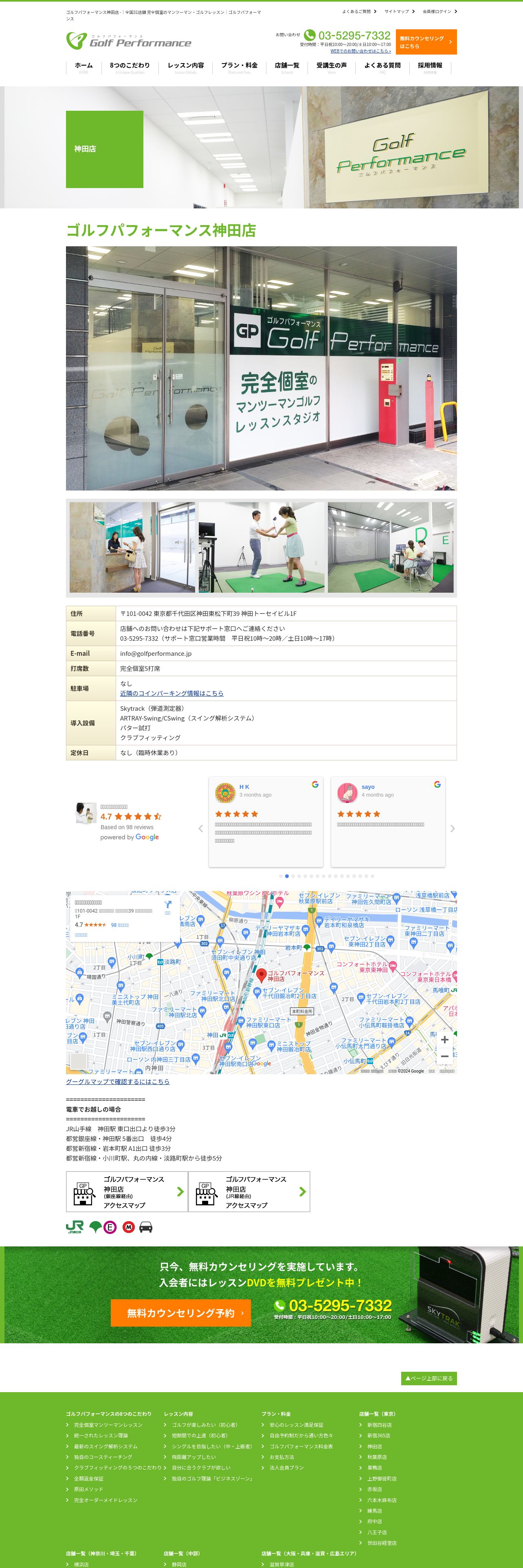The image size is (523, 1568).
Task: Open footer link 新宿四谷店
Action: 379,1425
